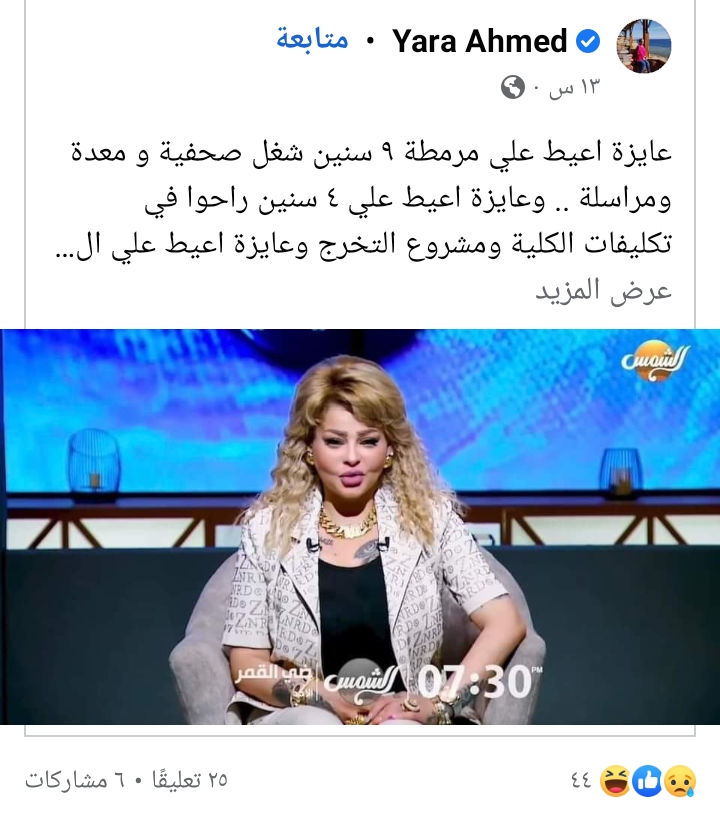Viewport: 720px width, 818px height.
Task: Follow Yara Ahmed via متابعة
Action: 312,41
